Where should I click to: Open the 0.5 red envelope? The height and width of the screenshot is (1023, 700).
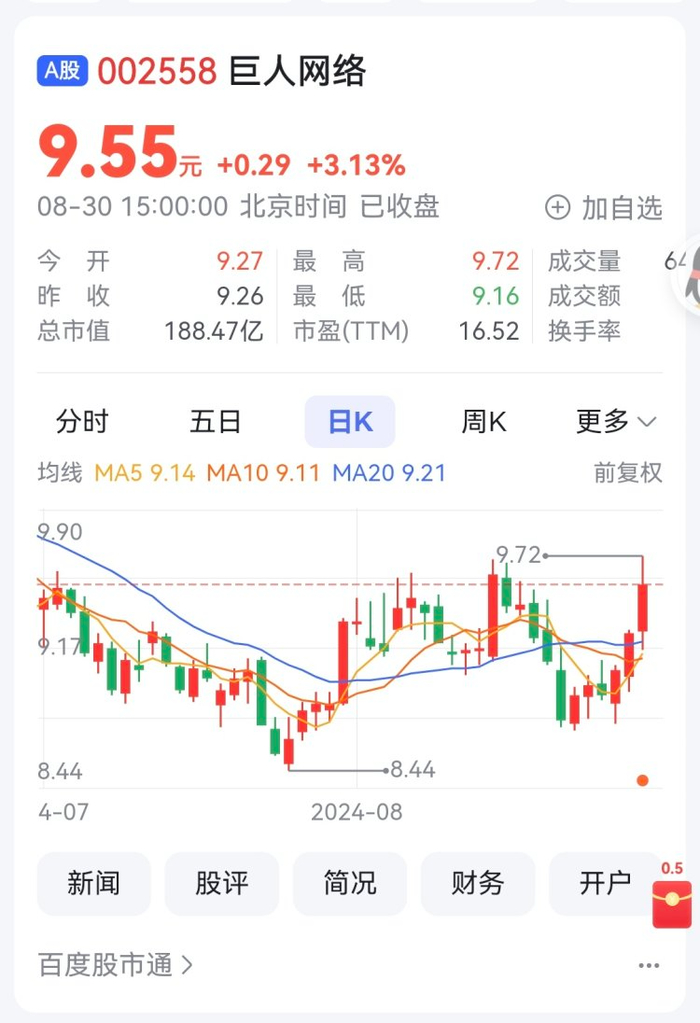[x=672, y=897]
